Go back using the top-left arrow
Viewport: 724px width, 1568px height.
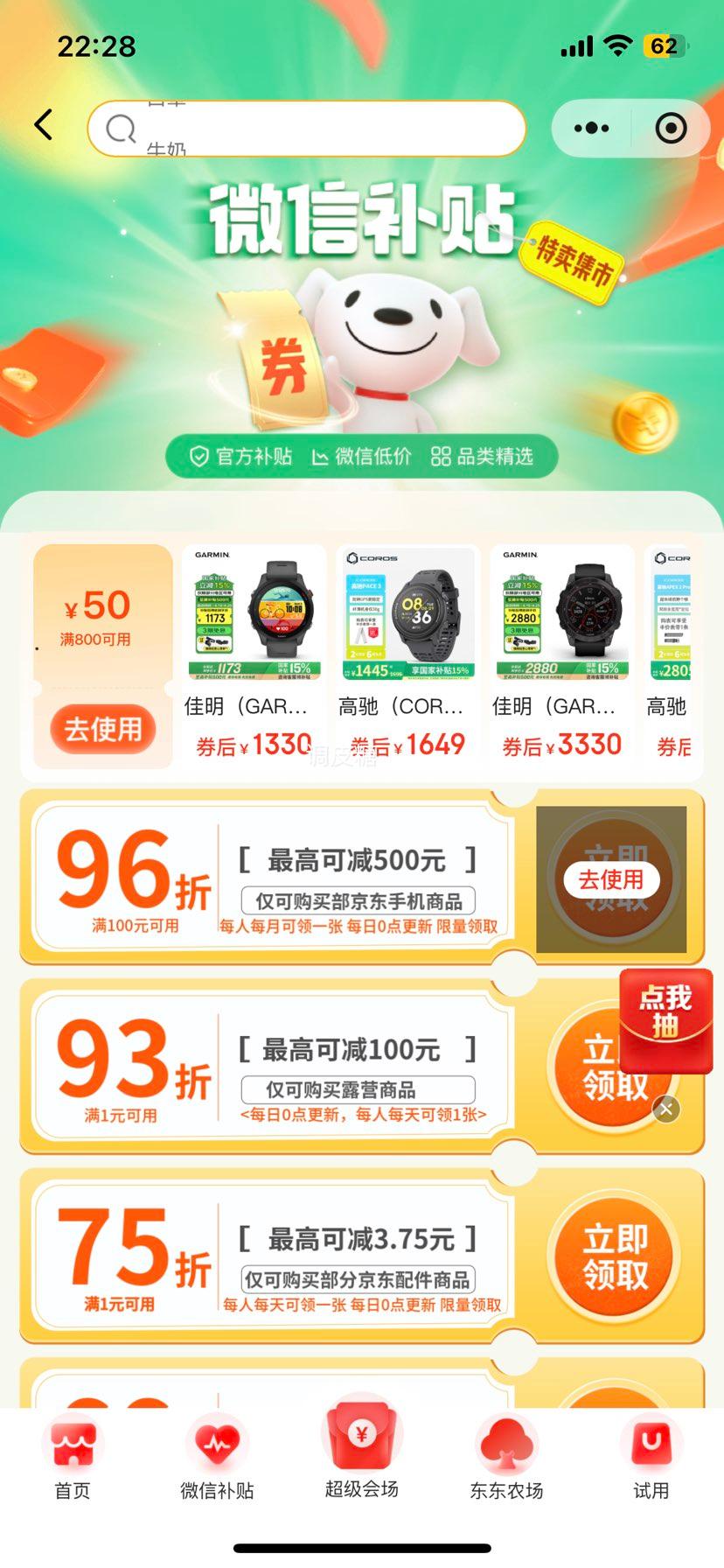[x=44, y=125]
